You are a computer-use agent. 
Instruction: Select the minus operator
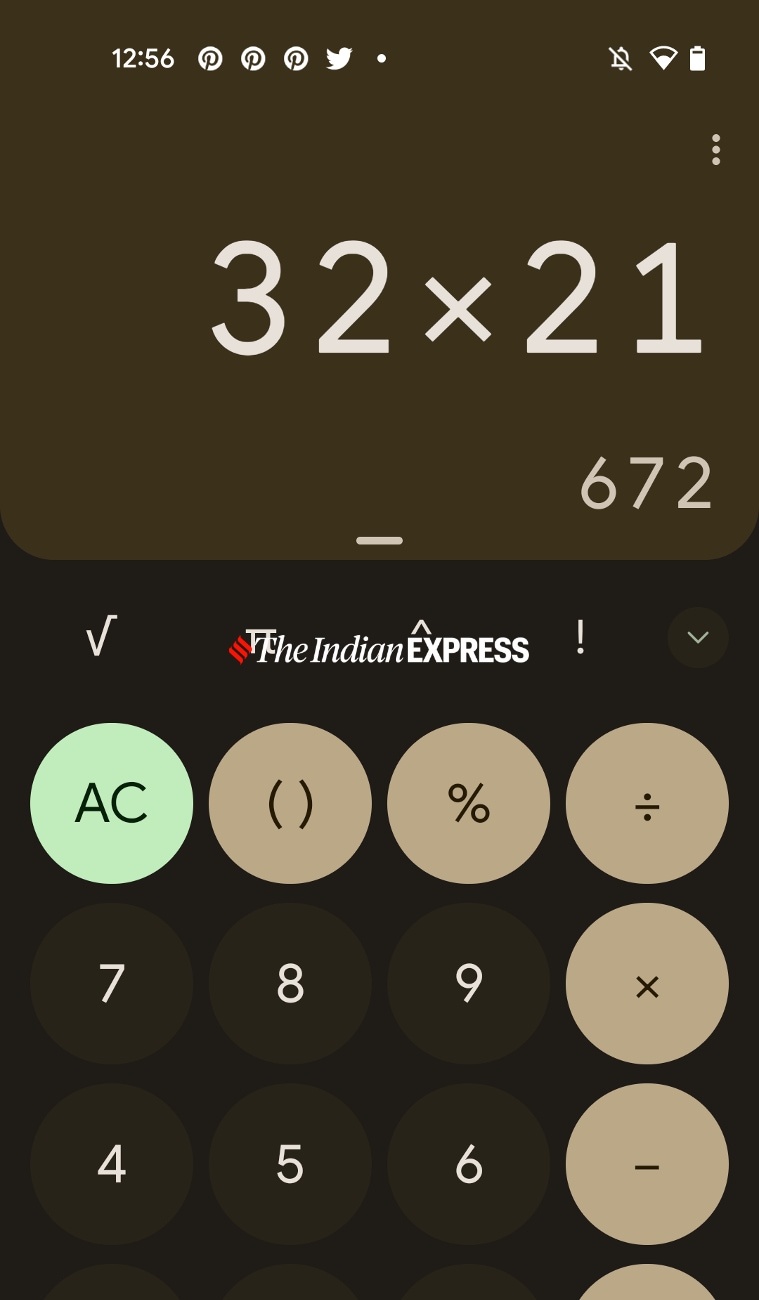click(x=647, y=1164)
